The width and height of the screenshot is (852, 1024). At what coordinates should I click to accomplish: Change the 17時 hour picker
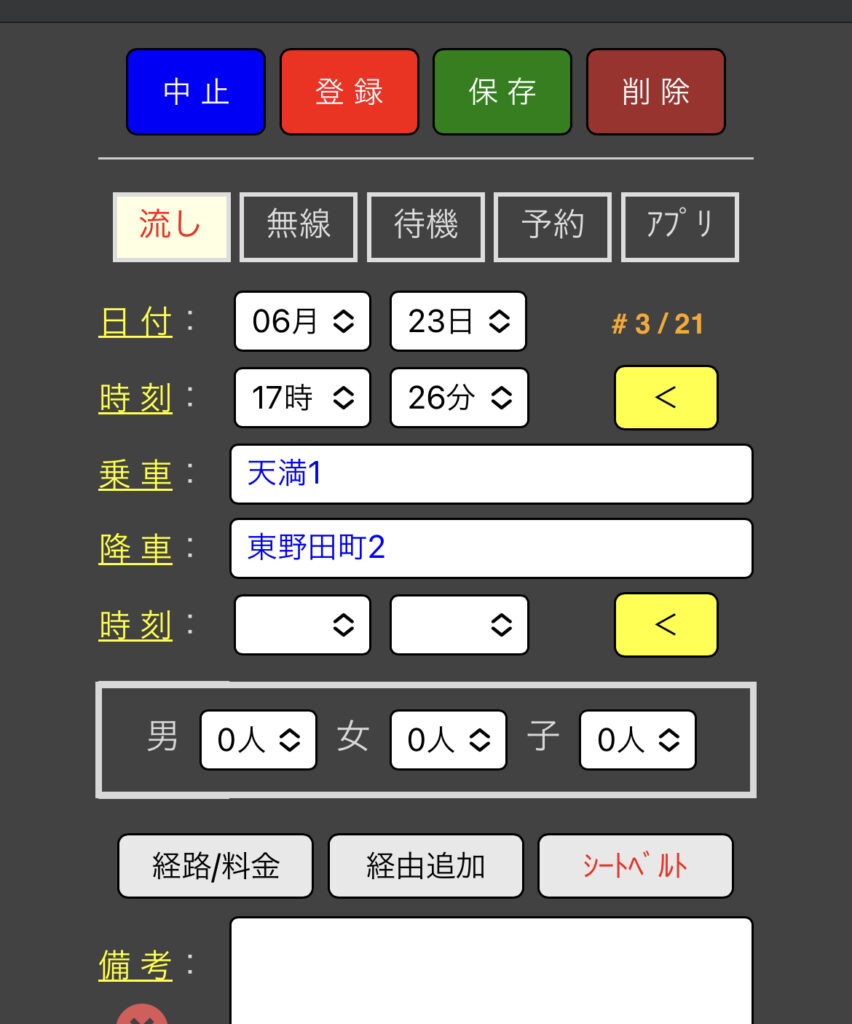tap(302, 398)
